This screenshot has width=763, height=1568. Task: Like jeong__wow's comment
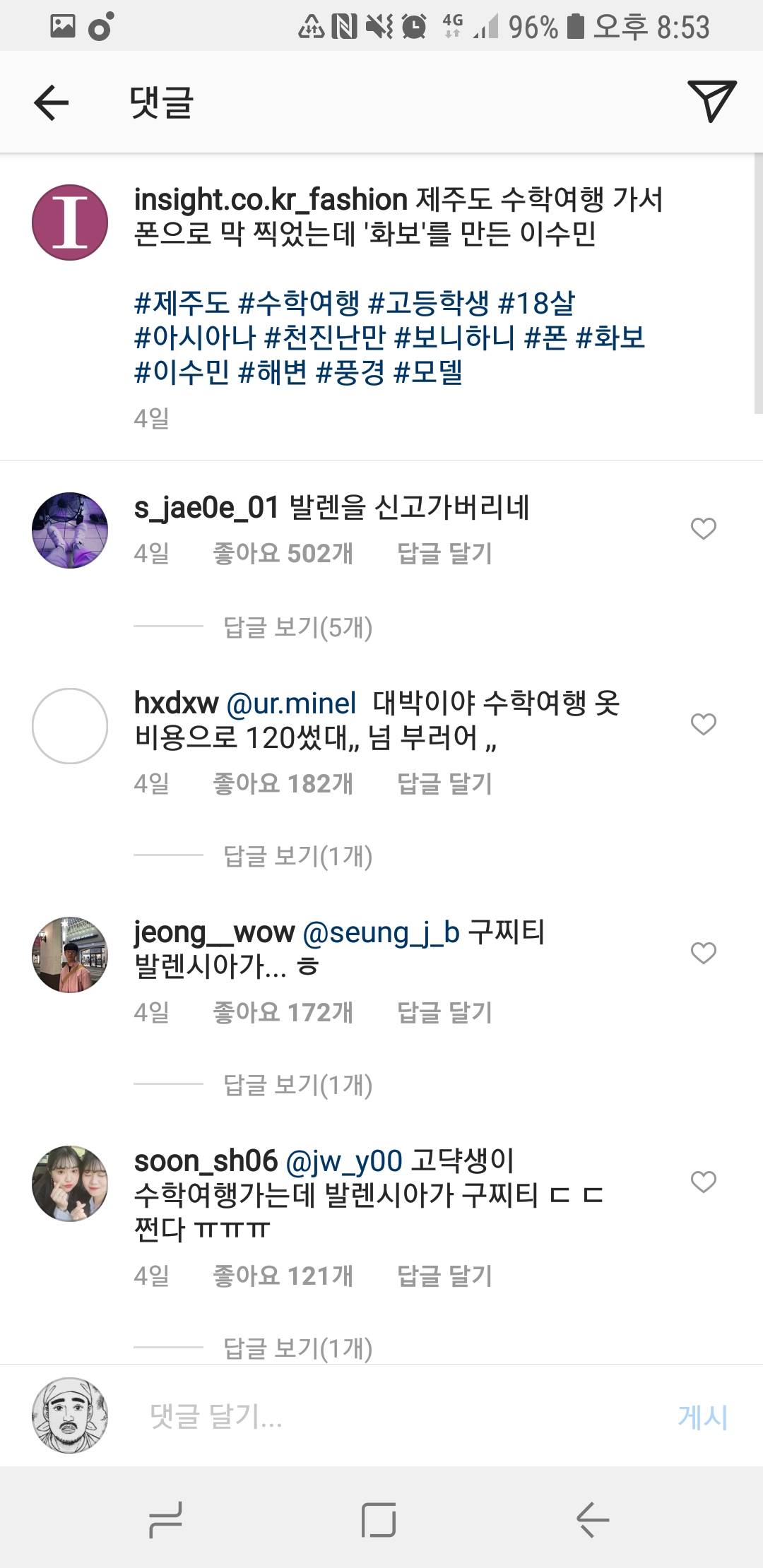[703, 953]
